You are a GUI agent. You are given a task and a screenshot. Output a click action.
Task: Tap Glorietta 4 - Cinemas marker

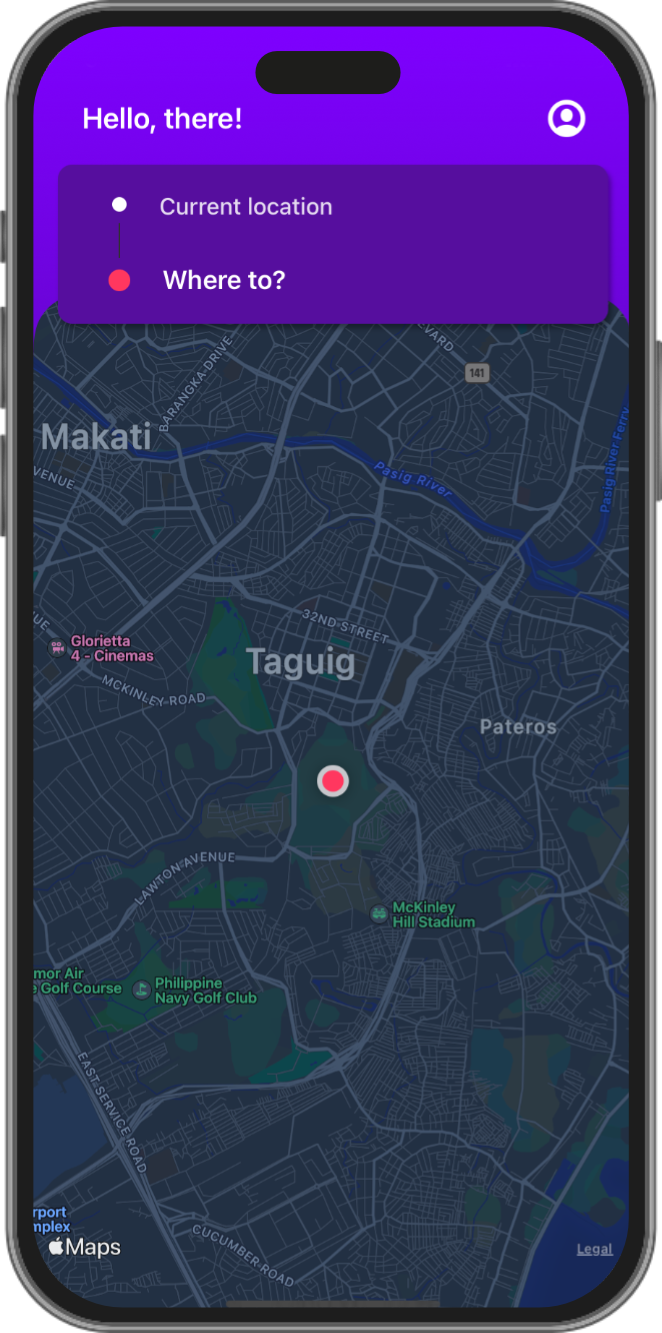coord(56,648)
